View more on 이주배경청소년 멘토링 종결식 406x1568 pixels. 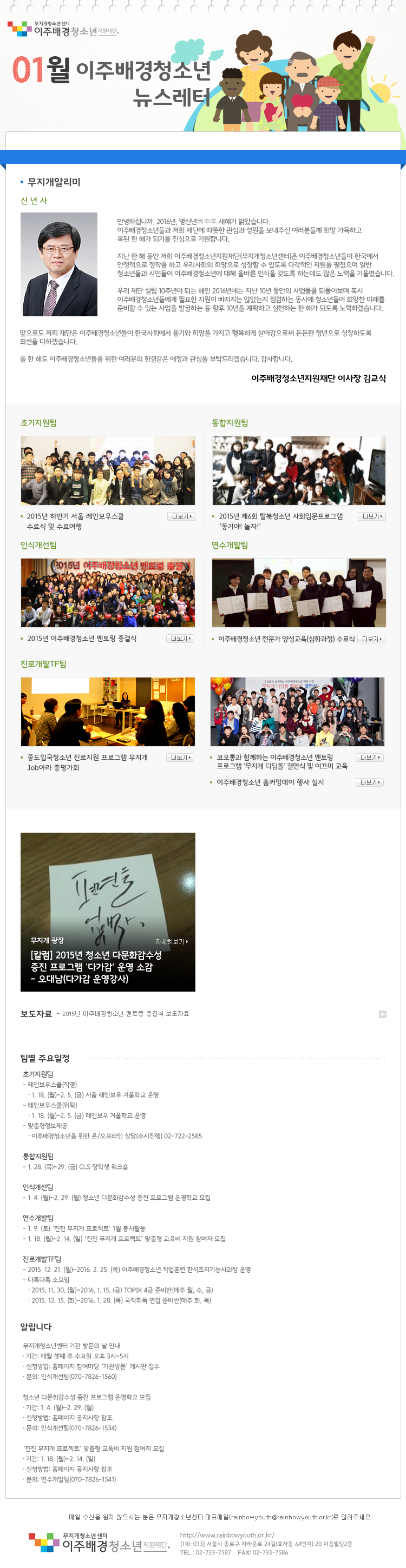click(x=180, y=639)
